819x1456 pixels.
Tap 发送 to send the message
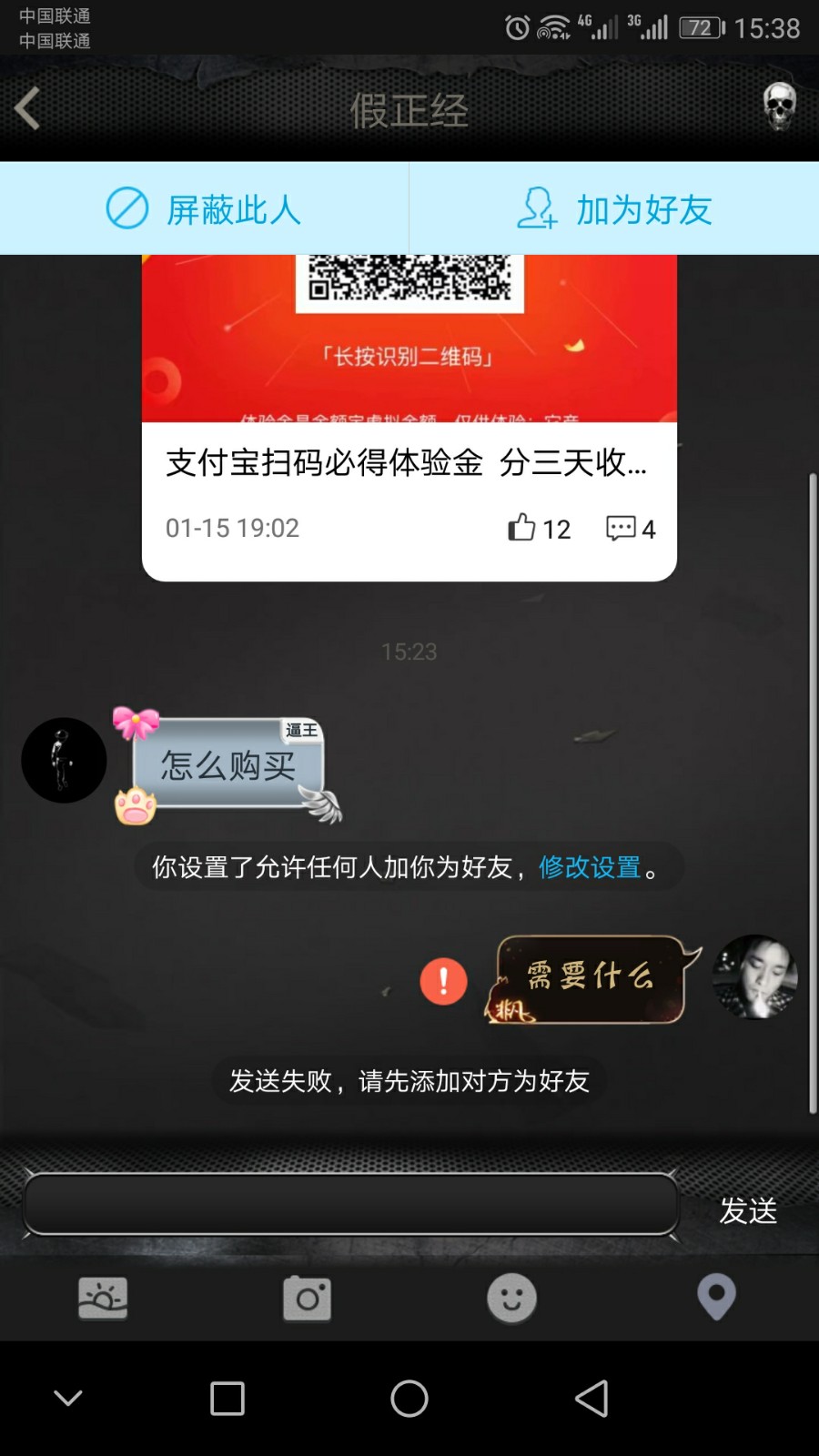point(748,1210)
